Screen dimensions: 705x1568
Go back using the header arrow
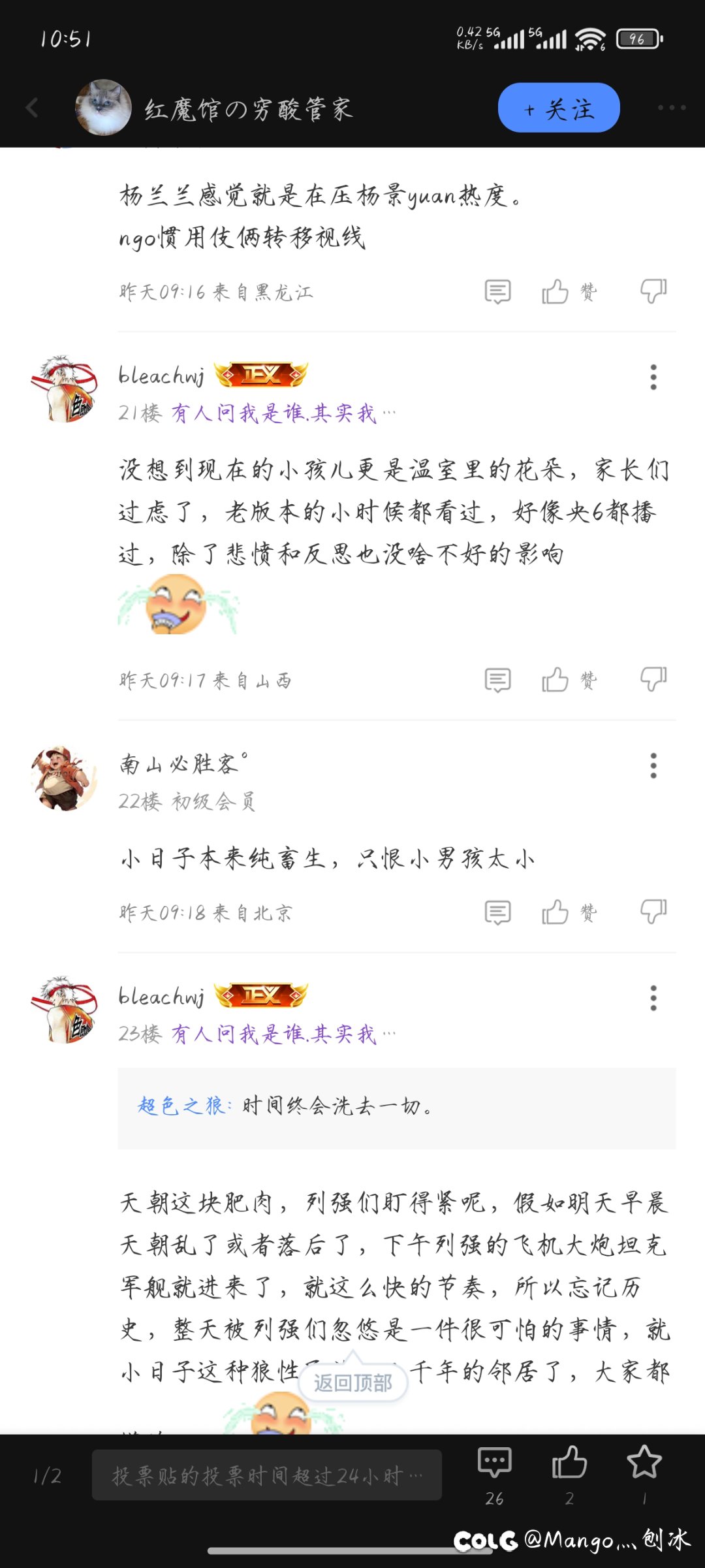32,108
